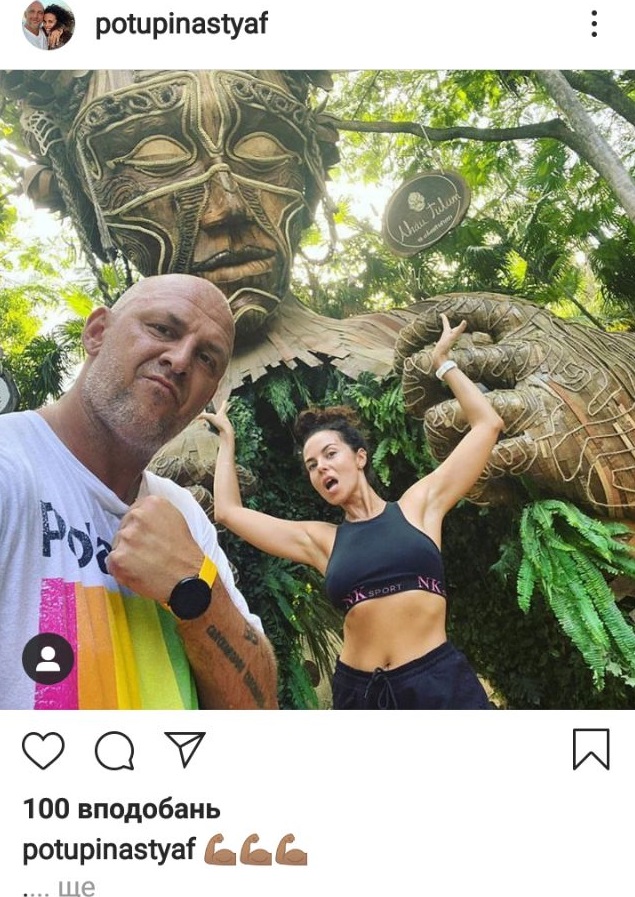Open the post's three-dot overflow menu

(x=594, y=24)
